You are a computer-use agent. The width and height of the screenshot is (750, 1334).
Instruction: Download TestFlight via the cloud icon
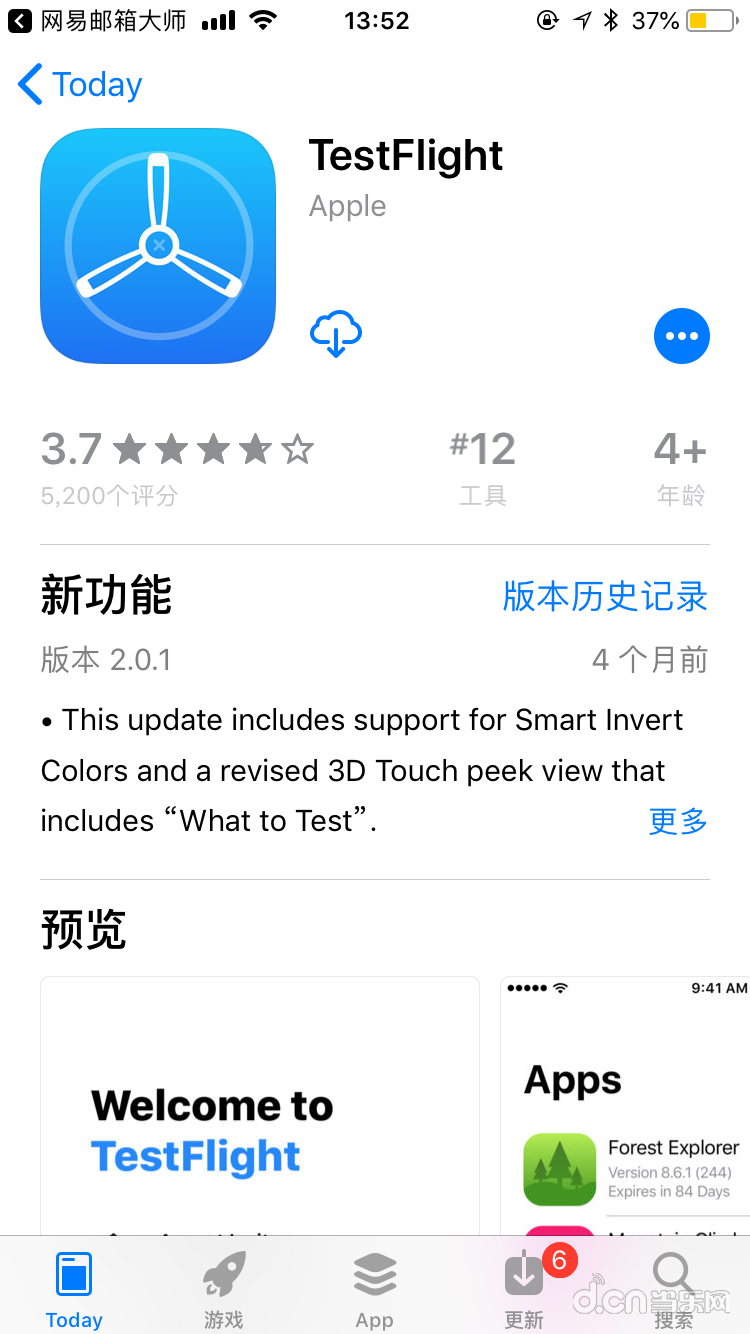[x=336, y=334]
